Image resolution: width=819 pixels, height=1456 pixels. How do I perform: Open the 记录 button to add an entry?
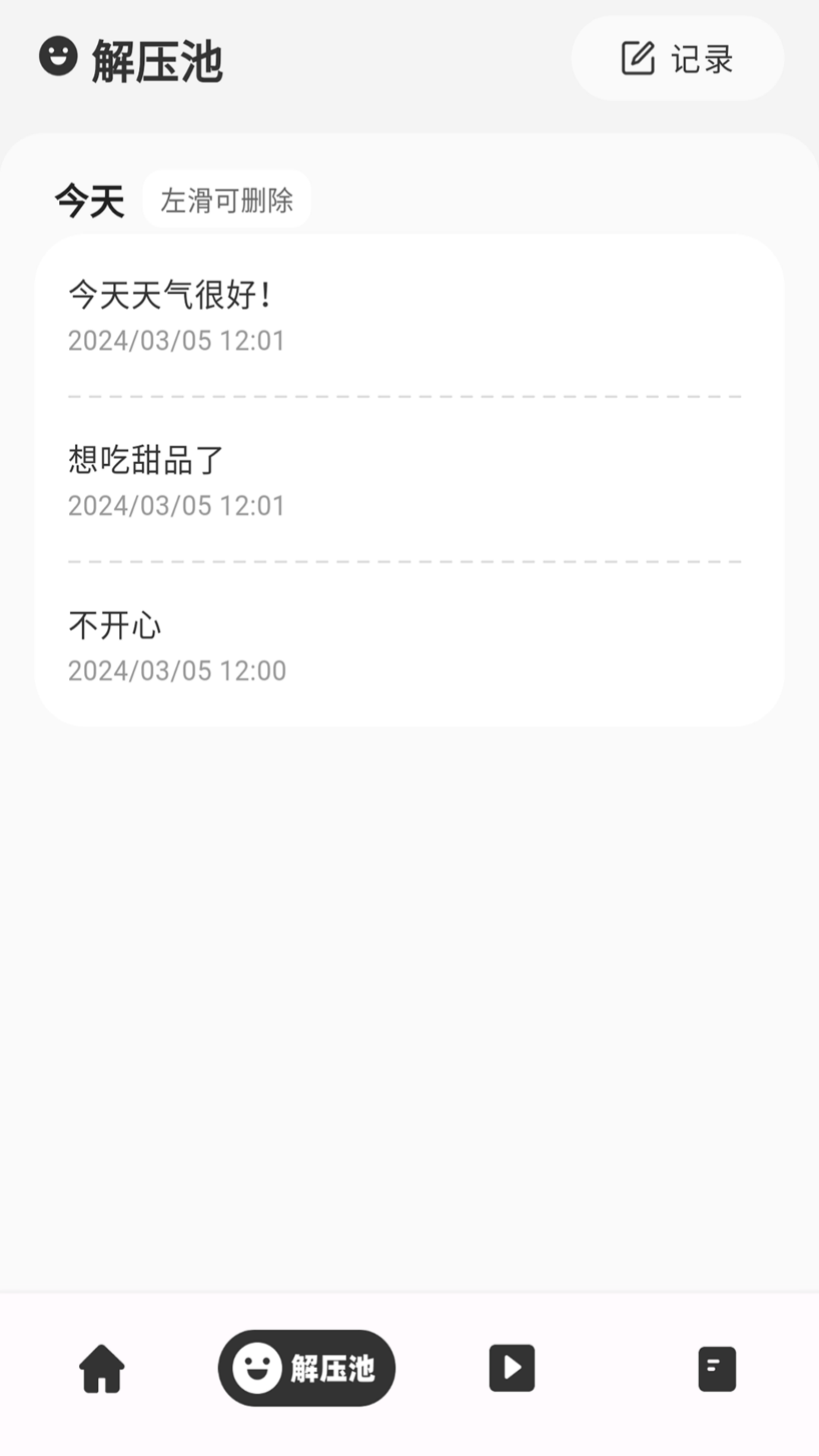tap(677, 59)
